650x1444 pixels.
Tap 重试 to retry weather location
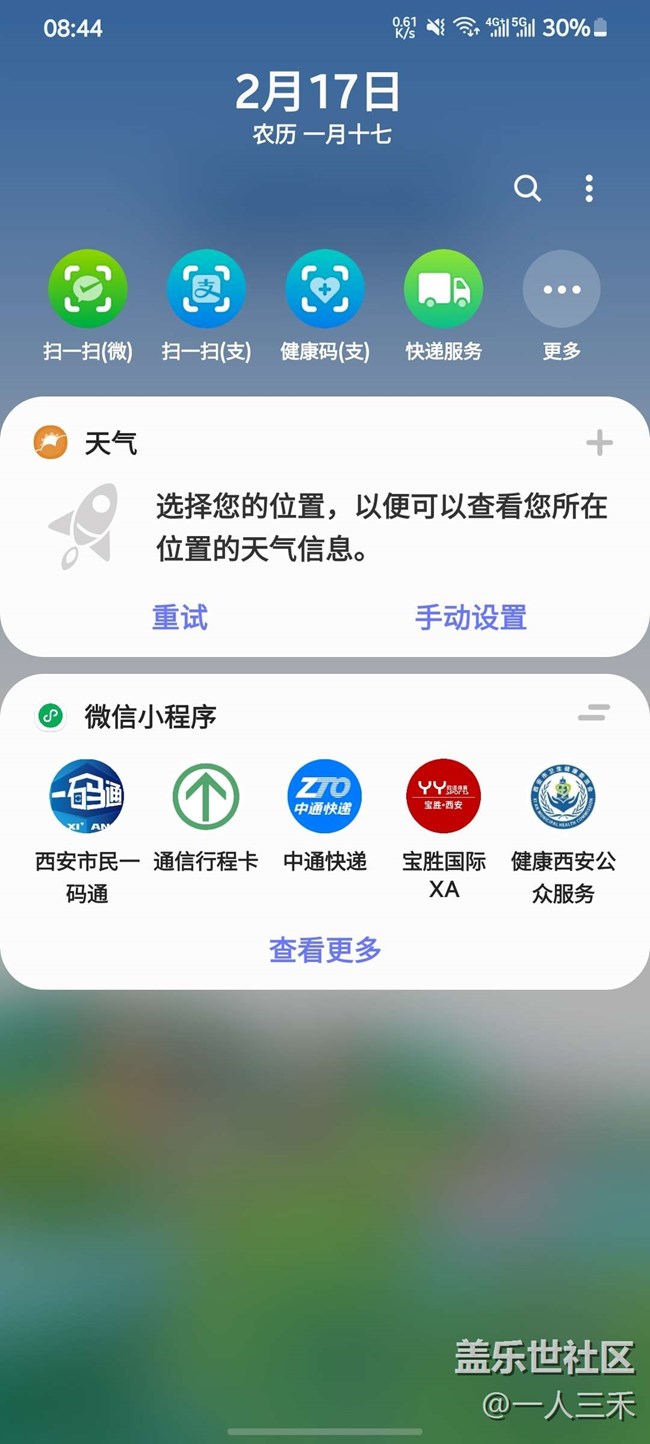tap(180, 617)
